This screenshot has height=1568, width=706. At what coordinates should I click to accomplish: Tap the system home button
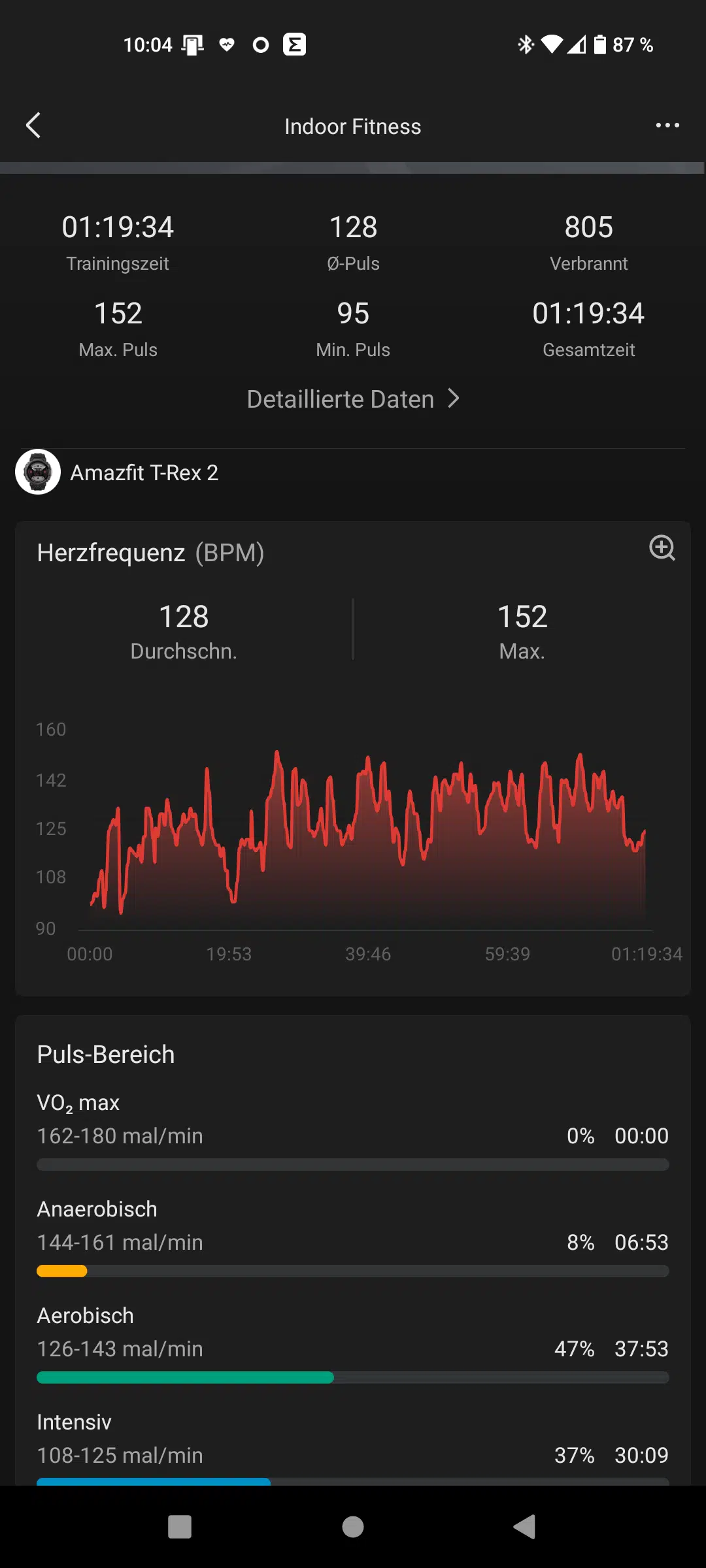(x=353, y=1527)
